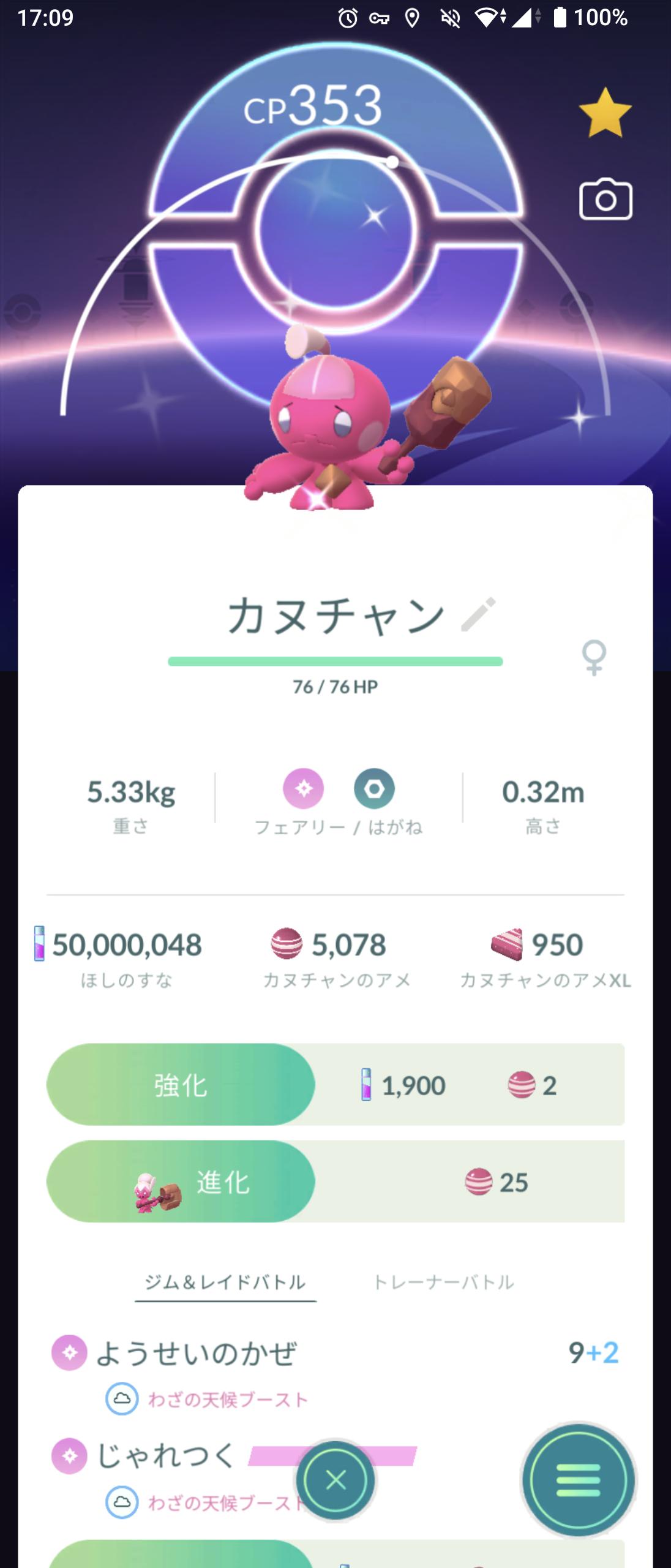Select the ジム&レイドバトル tab

(x=225, y=1282)
